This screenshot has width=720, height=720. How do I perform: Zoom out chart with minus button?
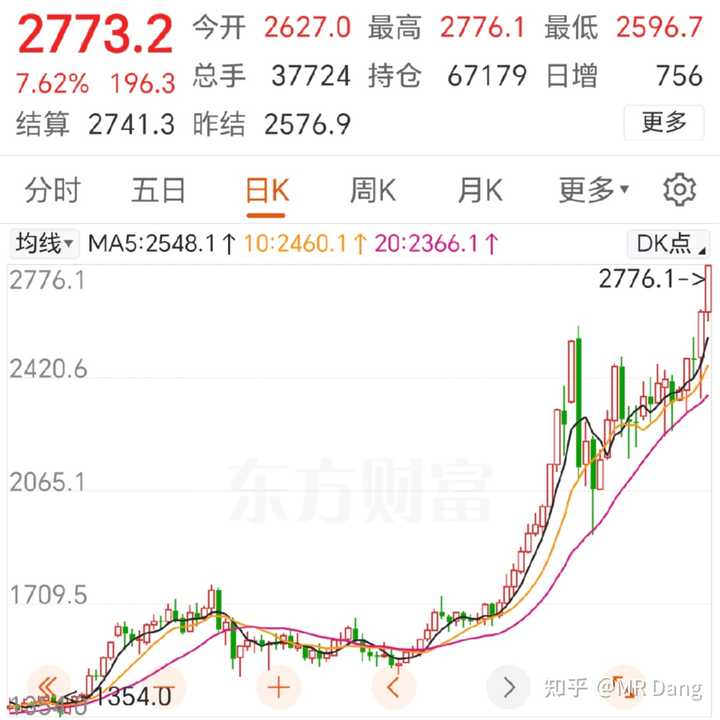pos(165,688)
